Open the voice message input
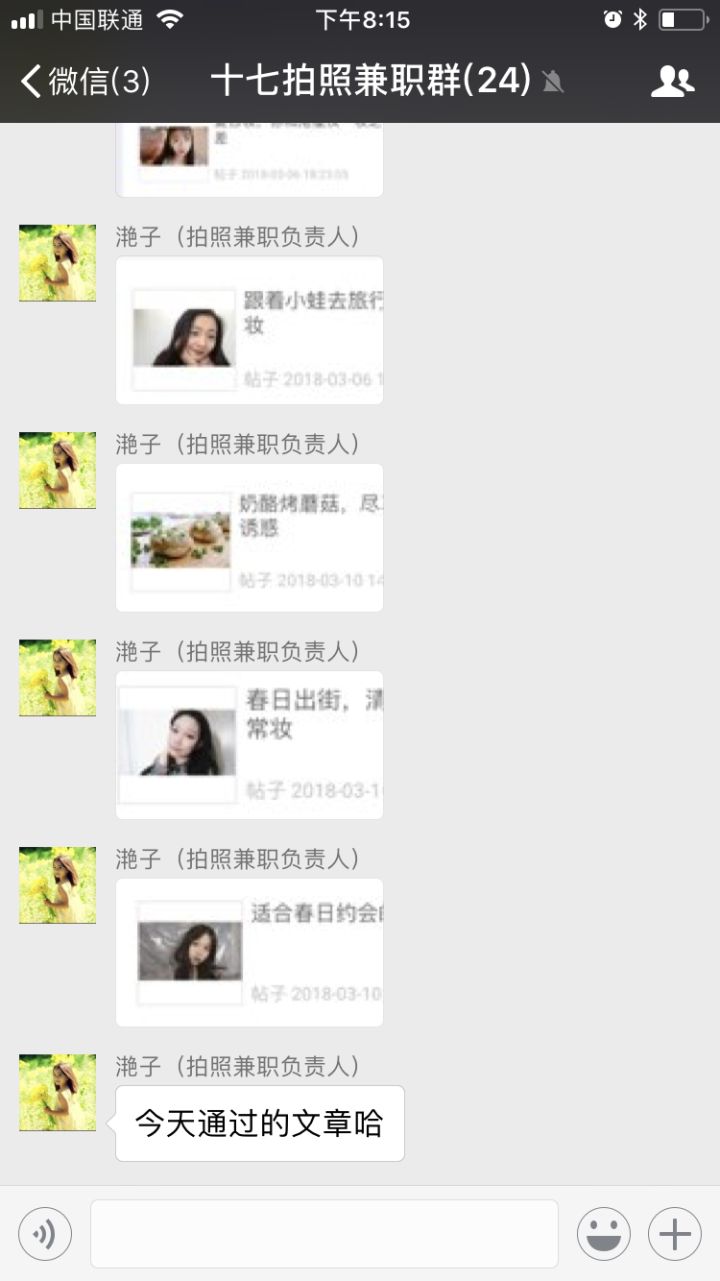 click(44, 1233)
